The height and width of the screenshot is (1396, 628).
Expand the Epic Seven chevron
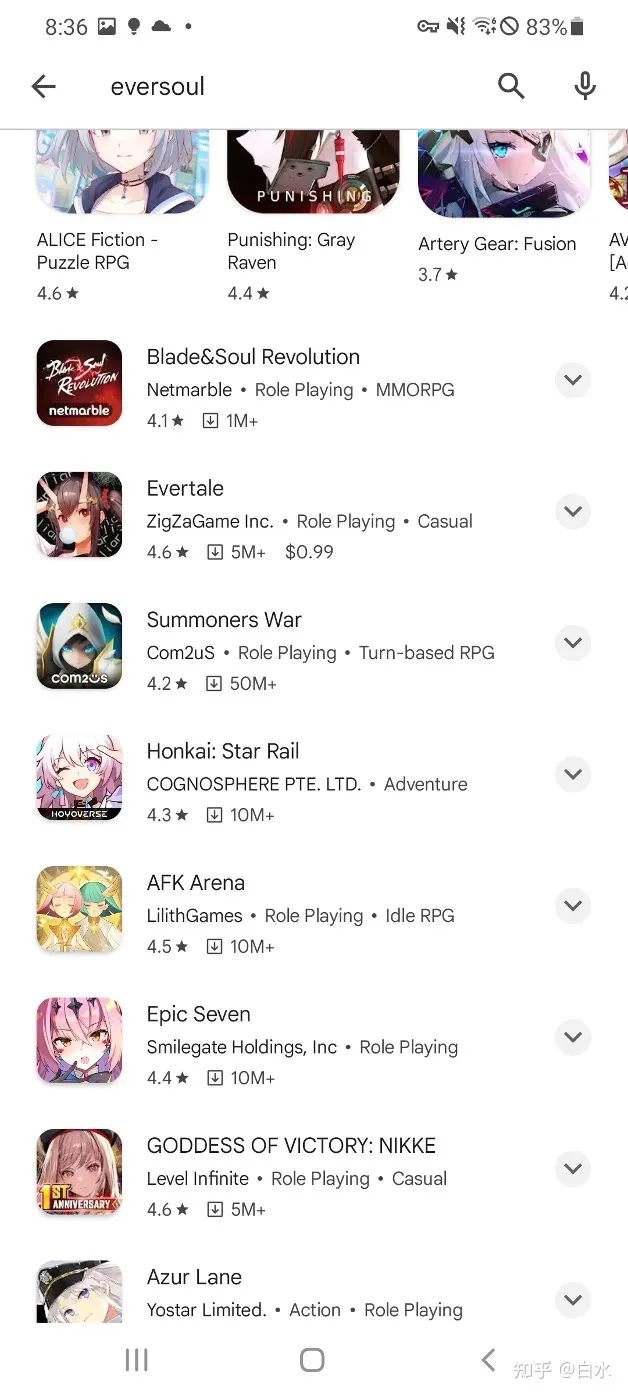click(573, 1037)
